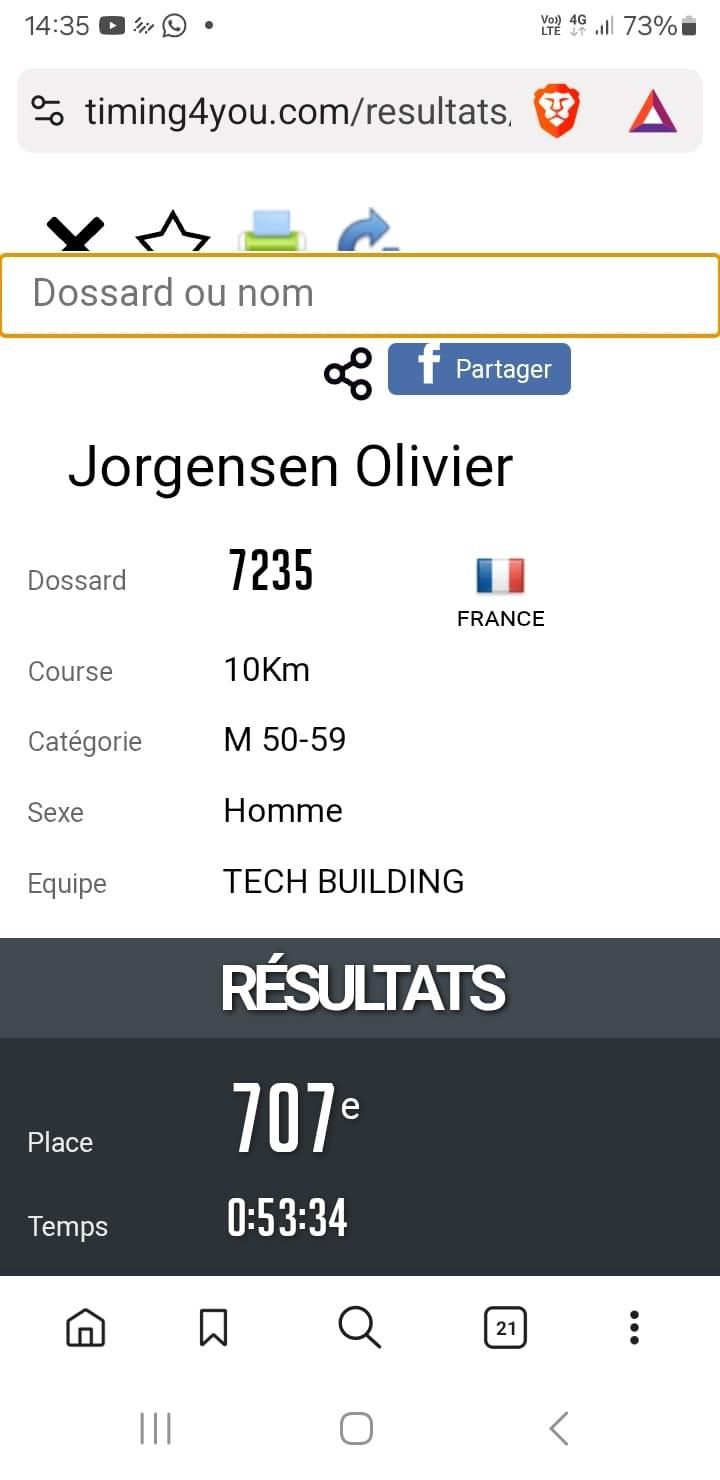720x1480 pixels.
Task: Open site settings icon in address bar
Action: click(x=48, y=111)
